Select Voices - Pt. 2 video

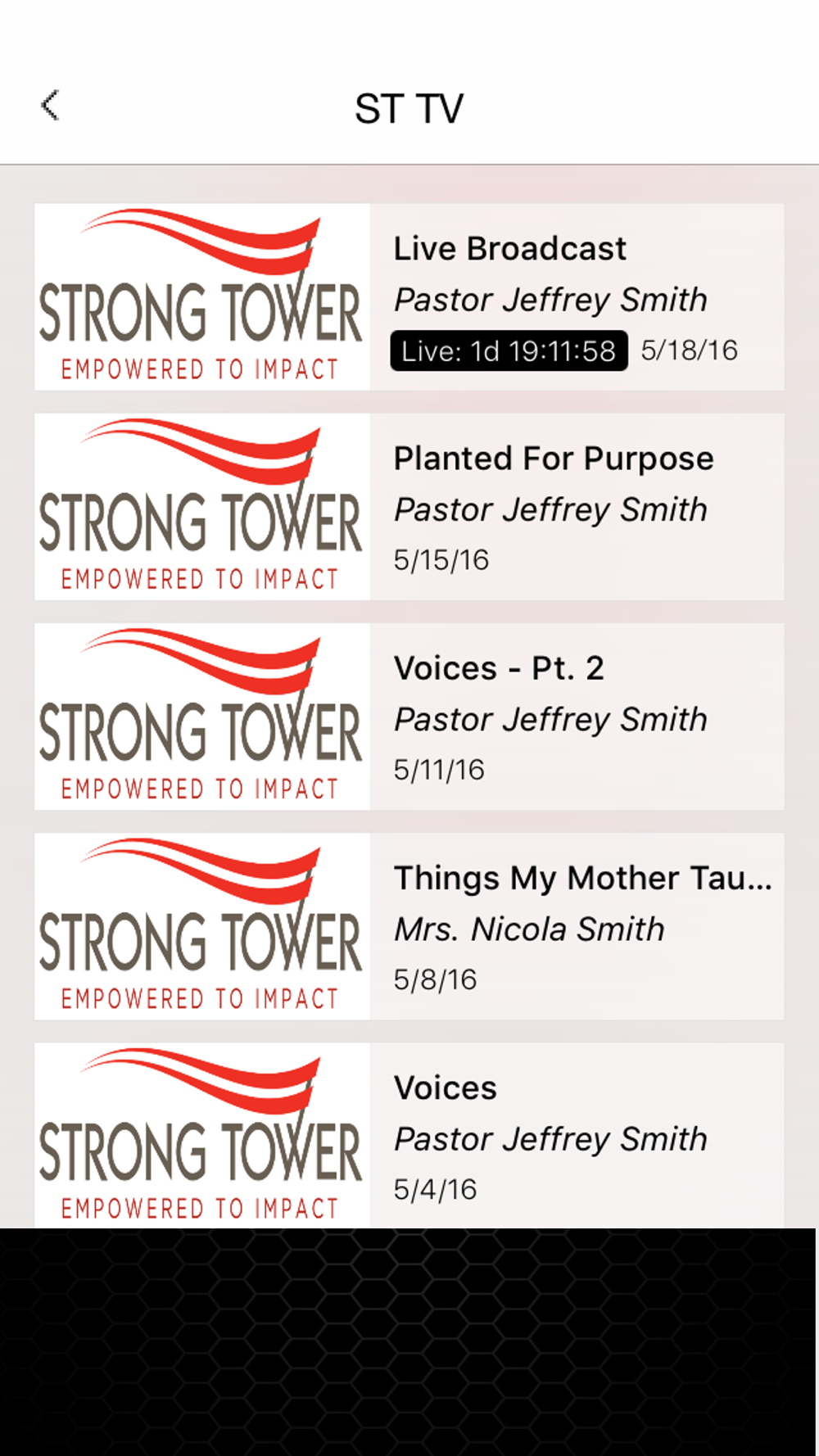(409, 717)
